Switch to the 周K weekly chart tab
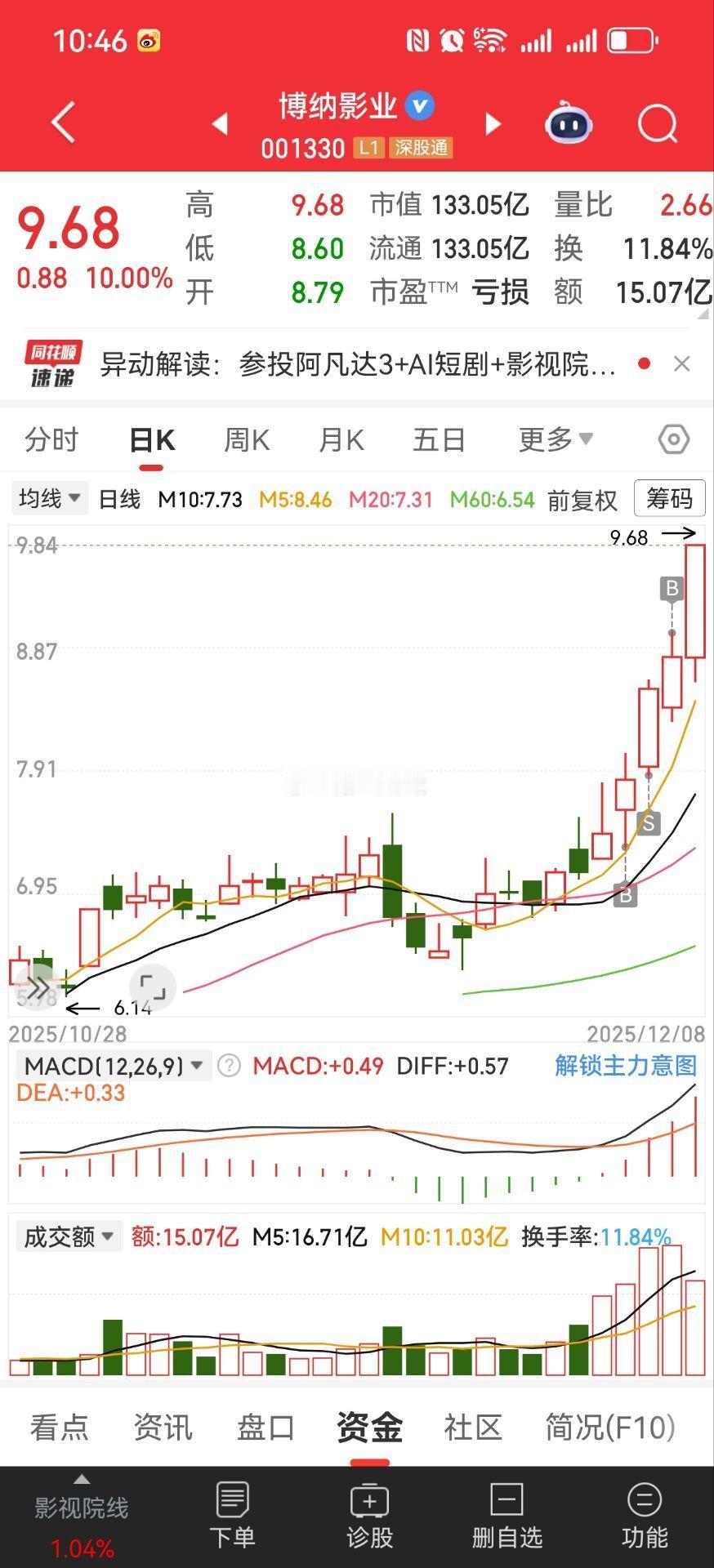The height and width of the screenshot is (1568, 714). click(x=246, y=439)
